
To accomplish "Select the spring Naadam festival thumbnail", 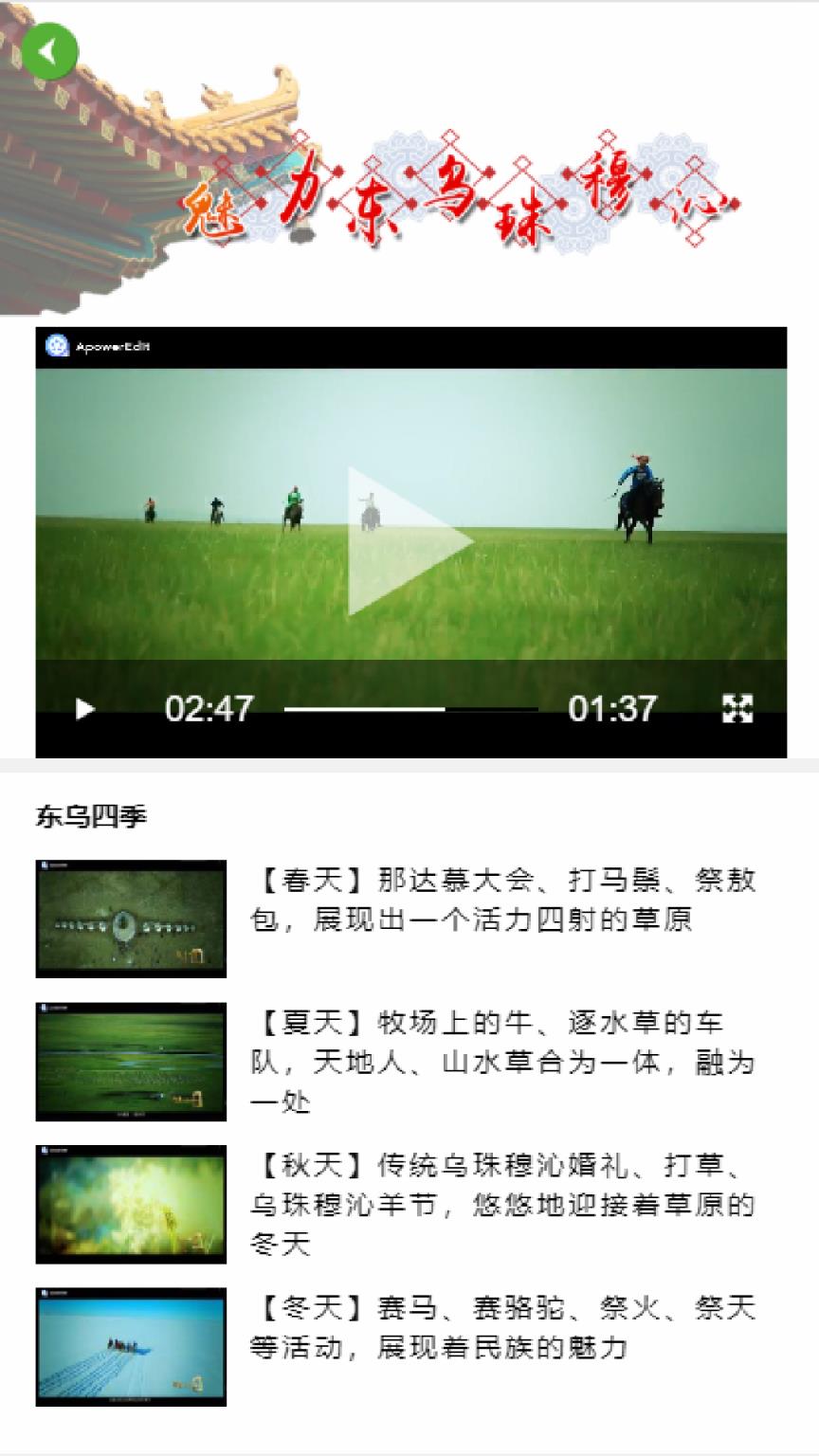I will pos(130,916).
